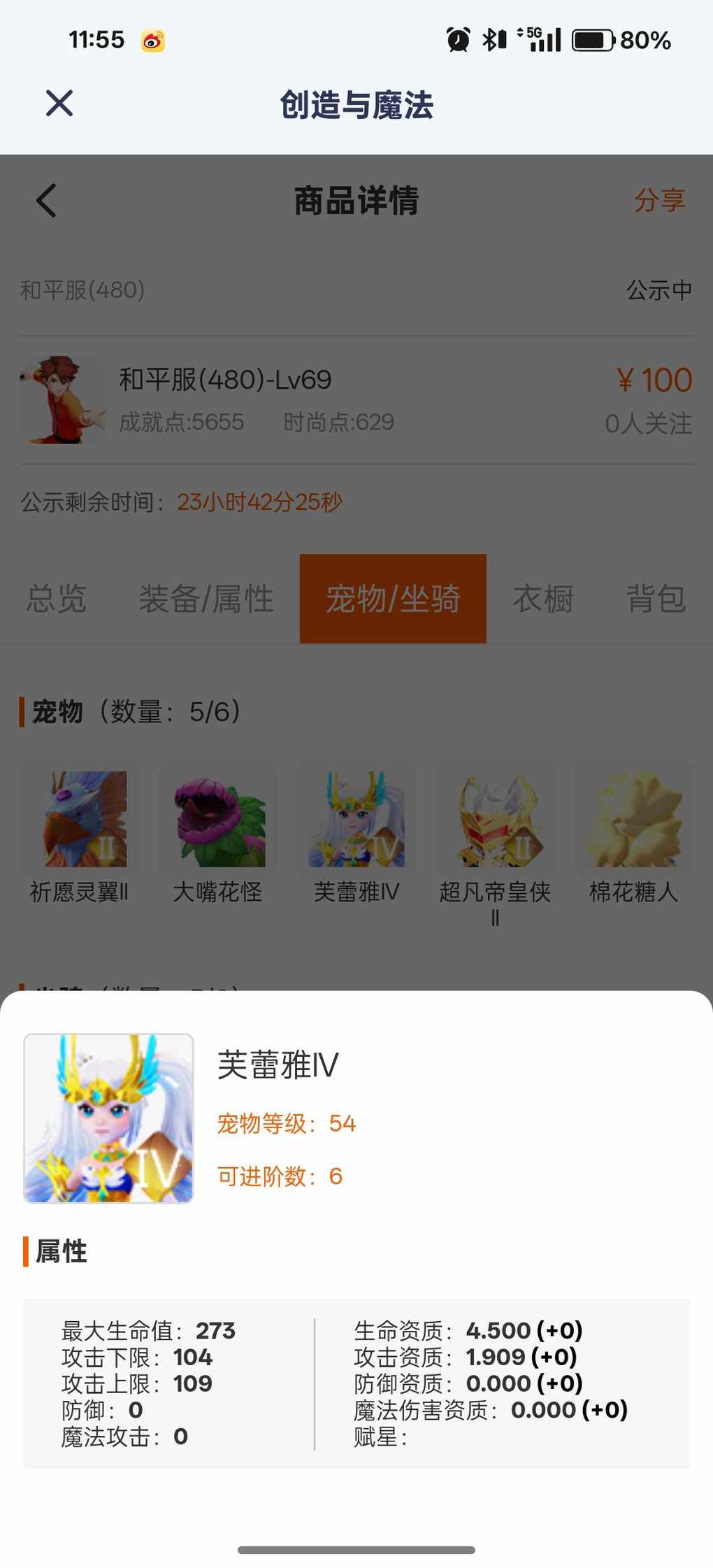View the 衣橱 tab
The height and width of the screenshot is (1568, 713).
[543, 599]
